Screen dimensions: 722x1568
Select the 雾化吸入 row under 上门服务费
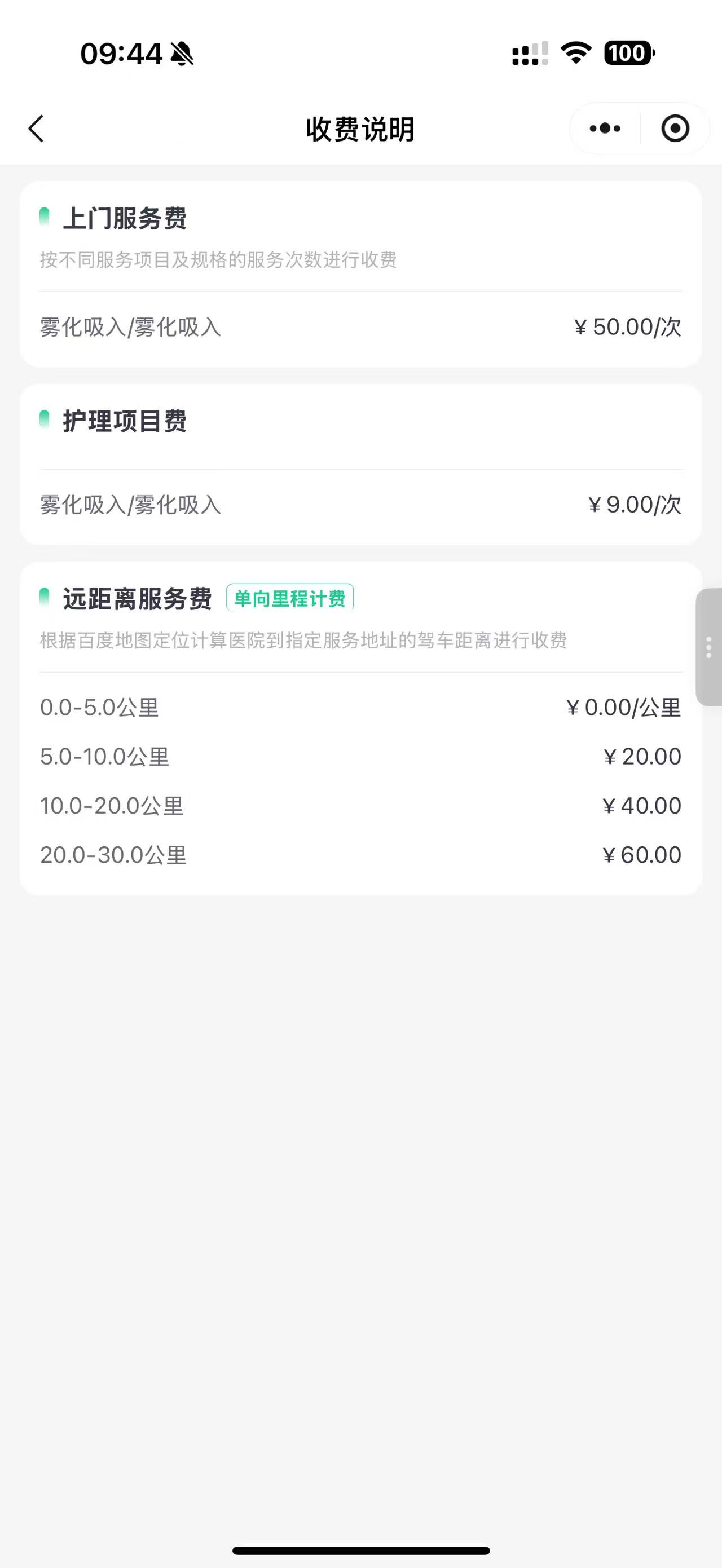point(361,328)
